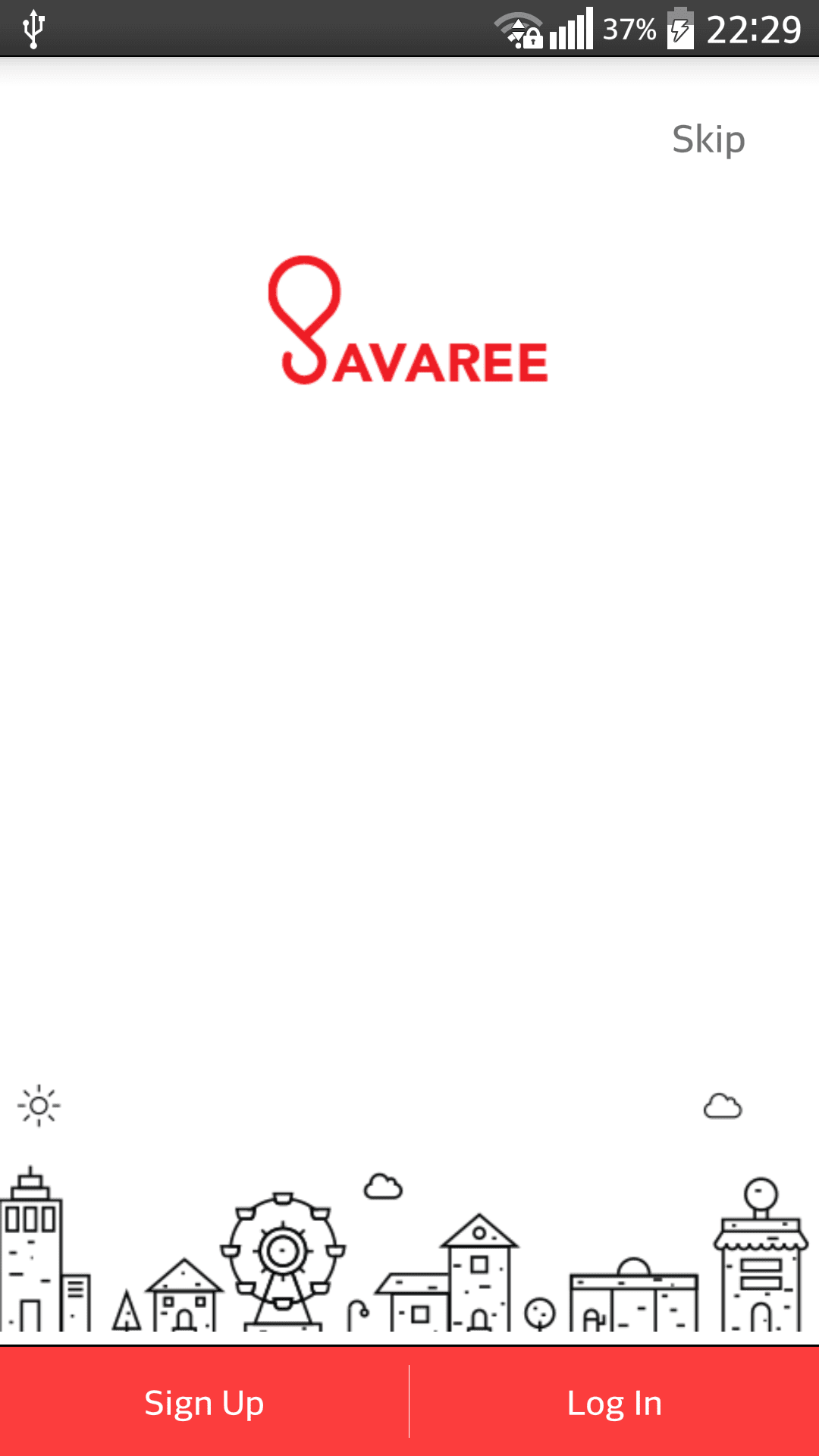Image resolution: width=819 pixels, height=1456 pixels.
Task: Skip the welcome screen
Action: pyautogui.click(x=708, y=140)
